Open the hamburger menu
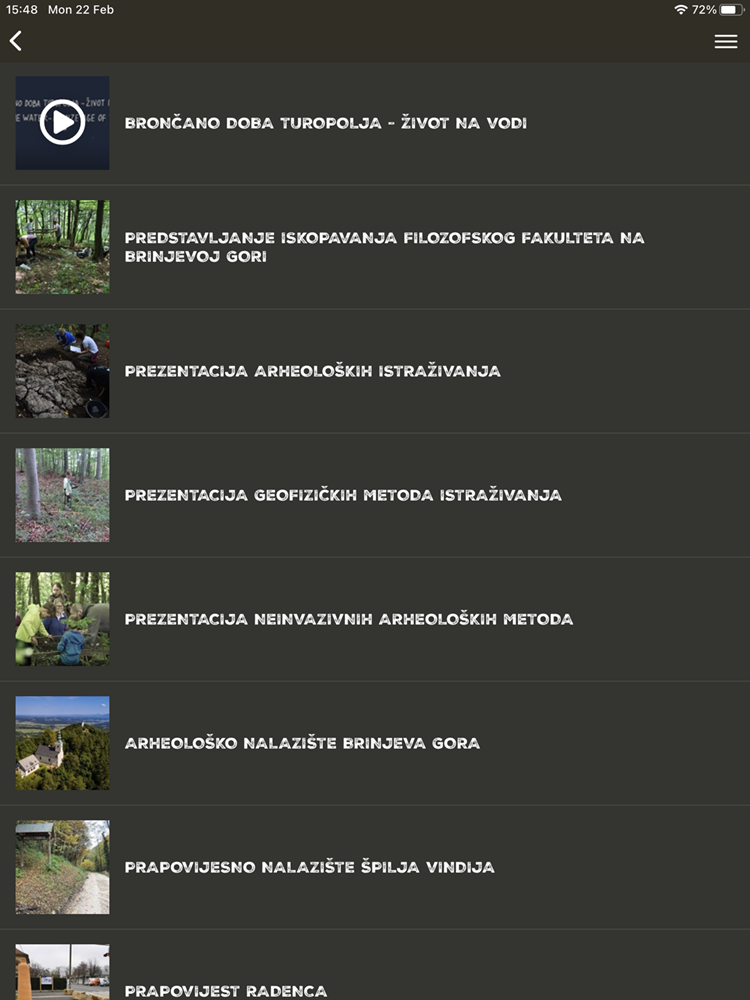The image size is (750, 1000). (x=725, y=41)
